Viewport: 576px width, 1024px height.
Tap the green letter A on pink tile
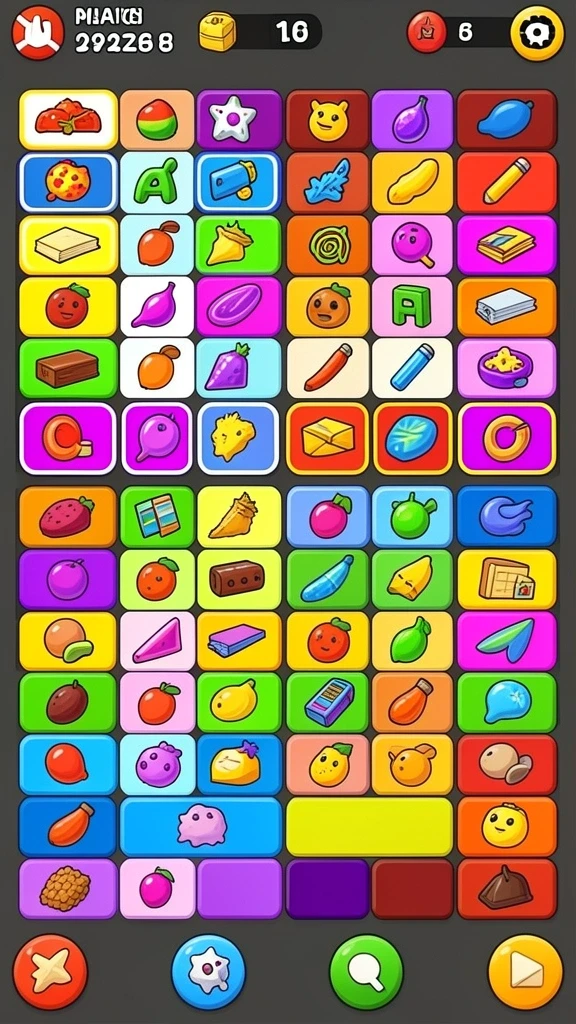click(x=411, y=306)
